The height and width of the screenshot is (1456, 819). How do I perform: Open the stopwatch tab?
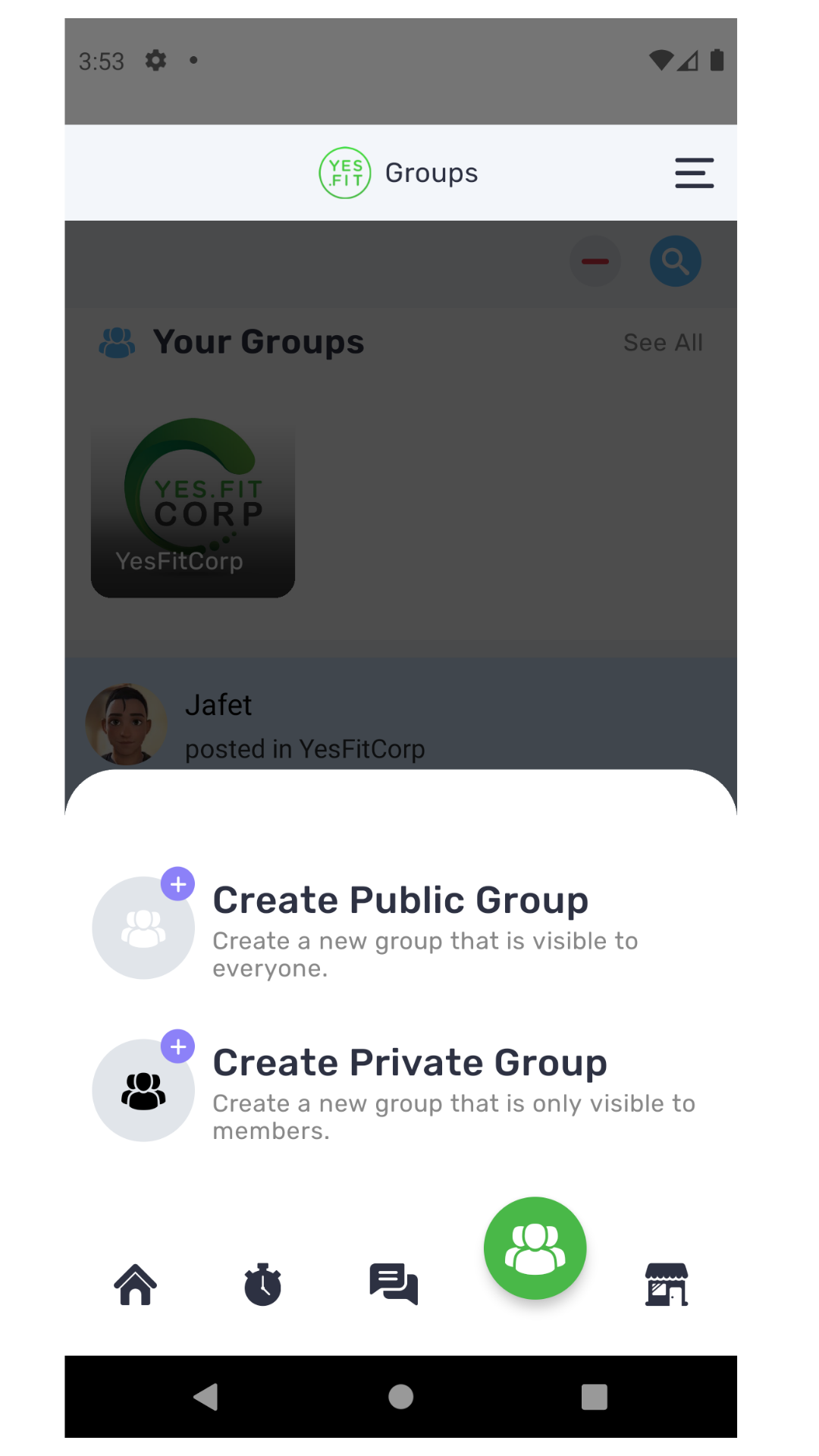[x=263, y=1285]
